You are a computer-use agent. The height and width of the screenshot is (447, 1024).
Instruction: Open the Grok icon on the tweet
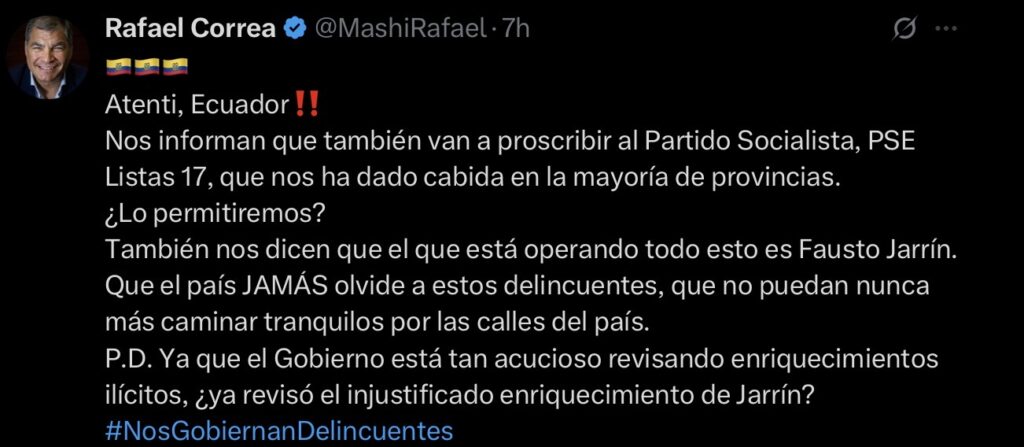[904, 29]
